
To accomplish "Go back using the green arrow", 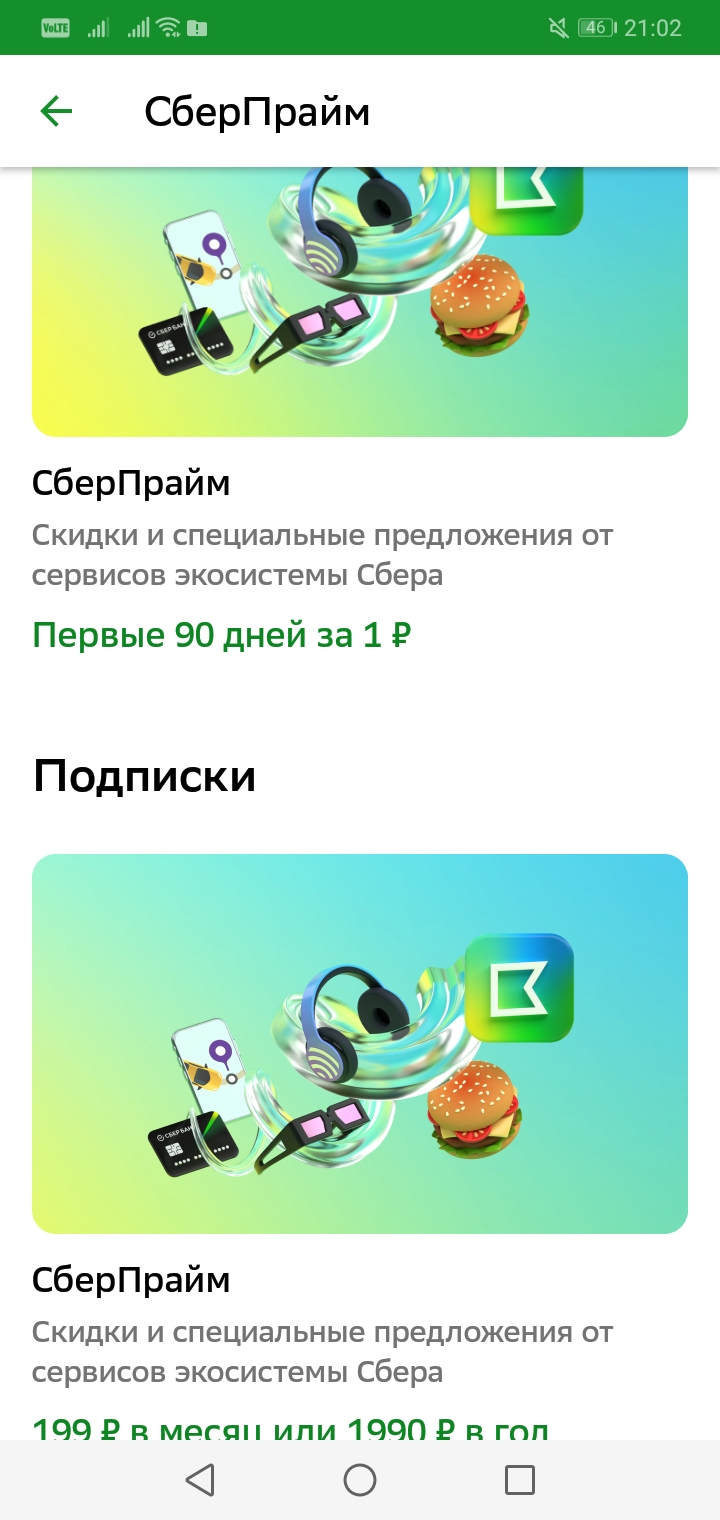I will [x=56, y=112].
